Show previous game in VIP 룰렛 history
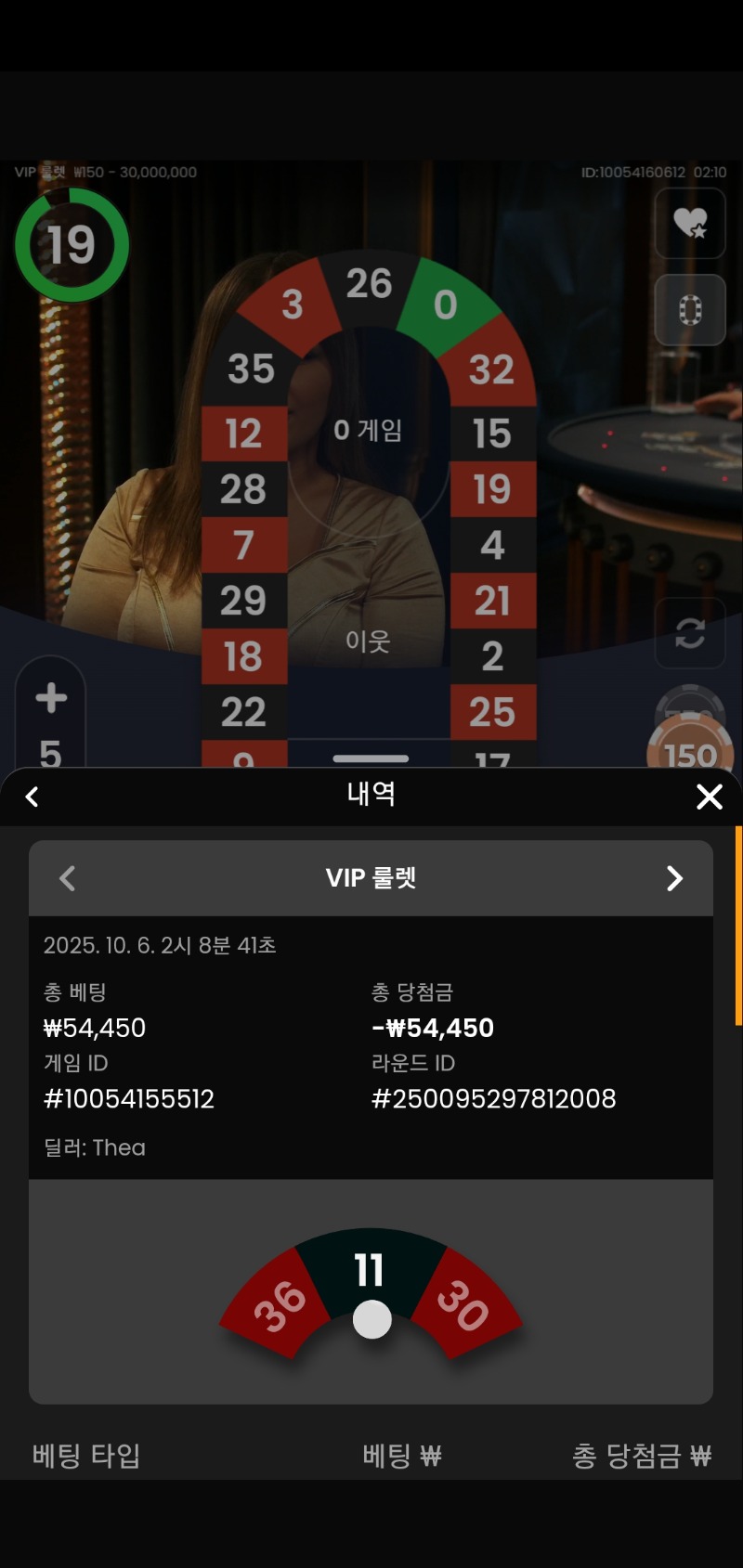The height and width of the screenshot is (1568, 743). click(67, 878)
